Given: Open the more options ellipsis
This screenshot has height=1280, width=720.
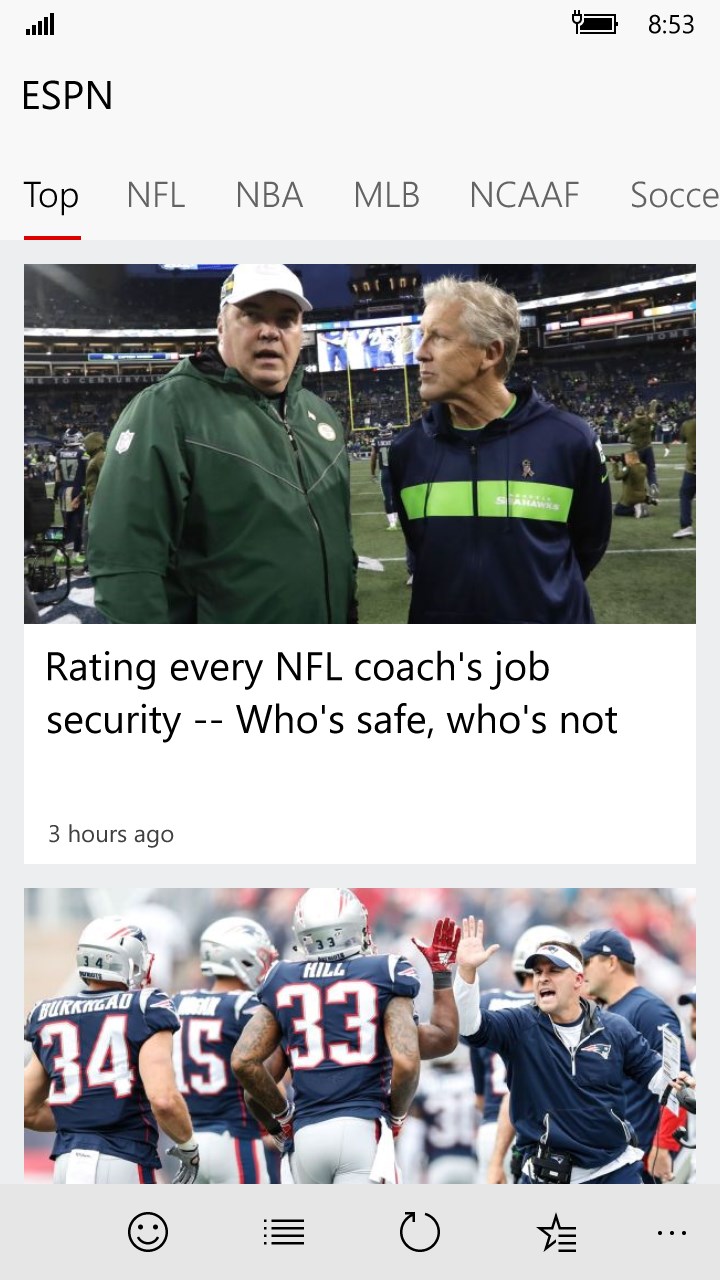Looking at the screenshot, I should click(672, 1232).
